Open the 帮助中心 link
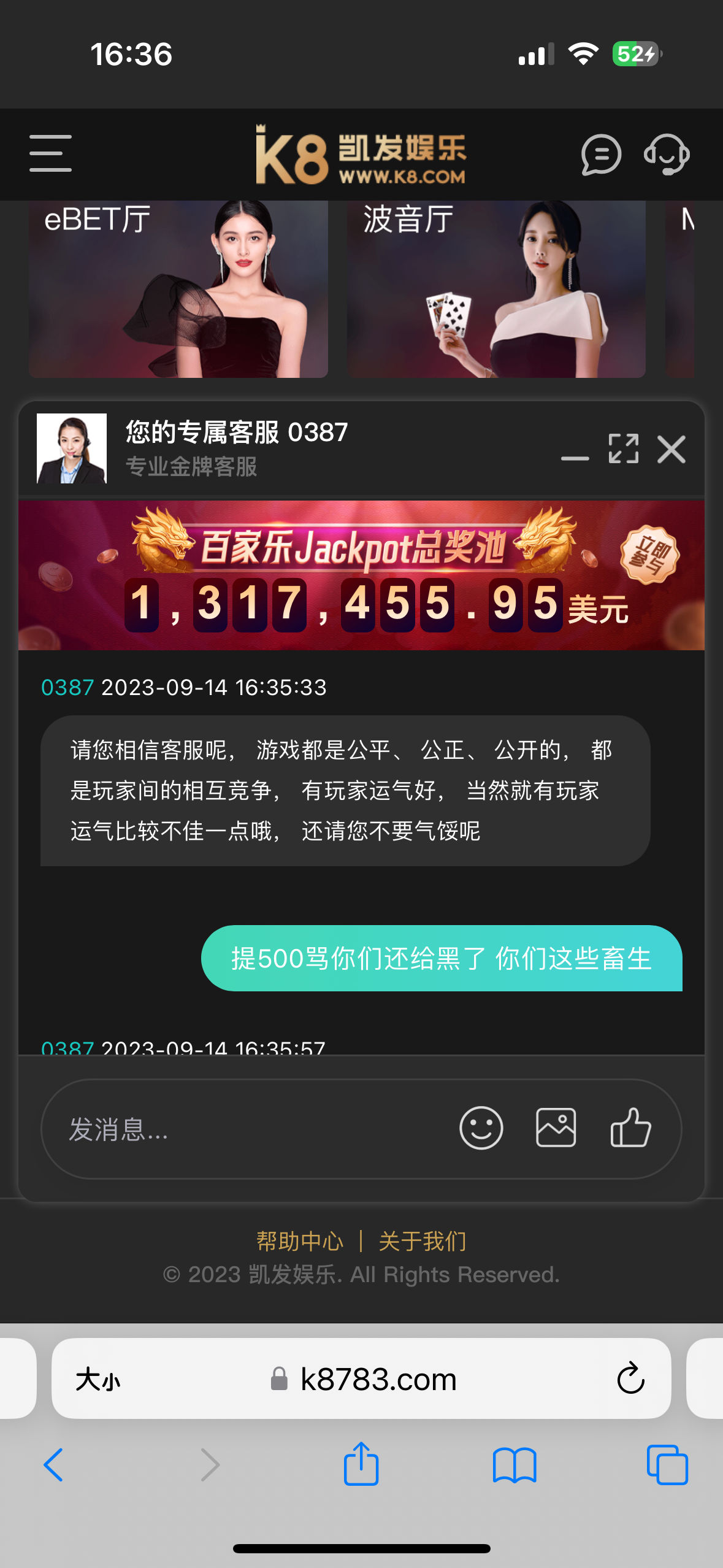The width and height of the screenshot is (723, 1568). [299, 1242]
